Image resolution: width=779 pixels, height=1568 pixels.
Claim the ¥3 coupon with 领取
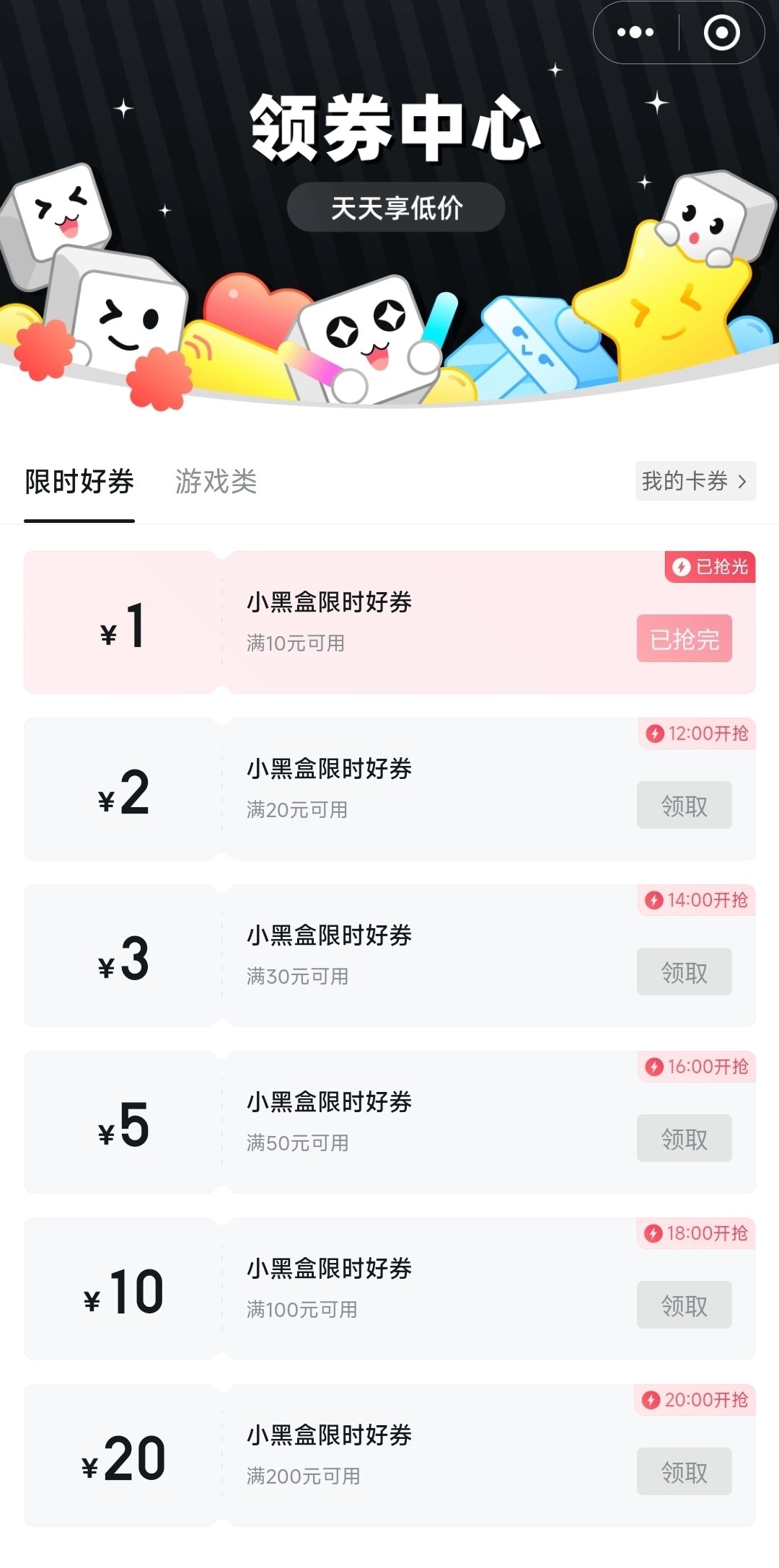(684, 972)
